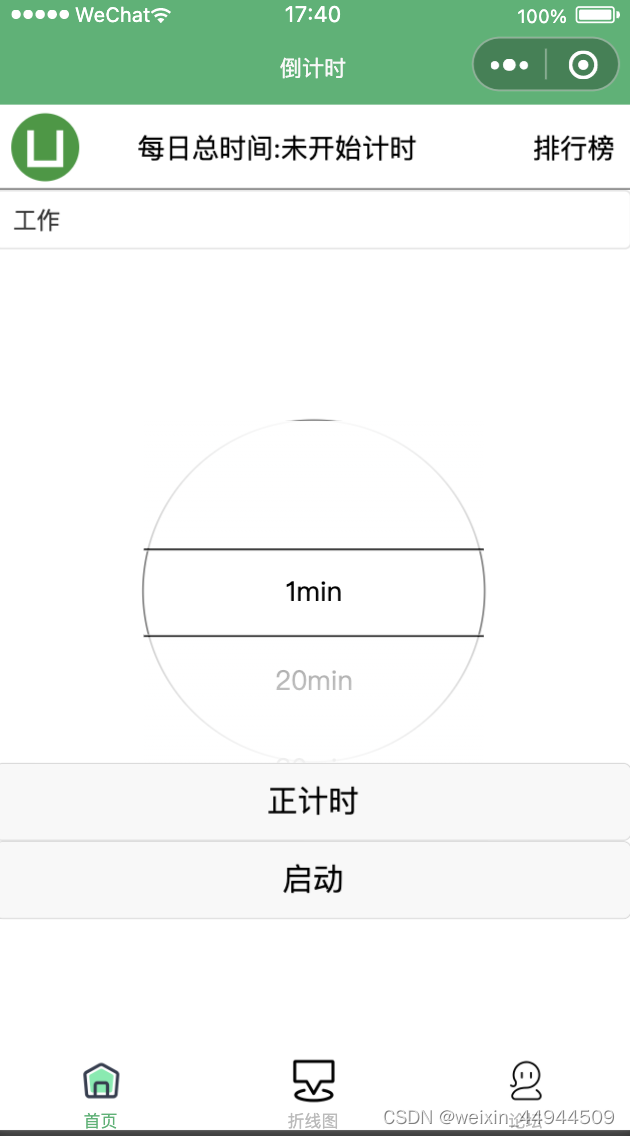The image size is (630, 1136).
Task: Switch to 正计时 count-up mode
Action: click(314, 802)
